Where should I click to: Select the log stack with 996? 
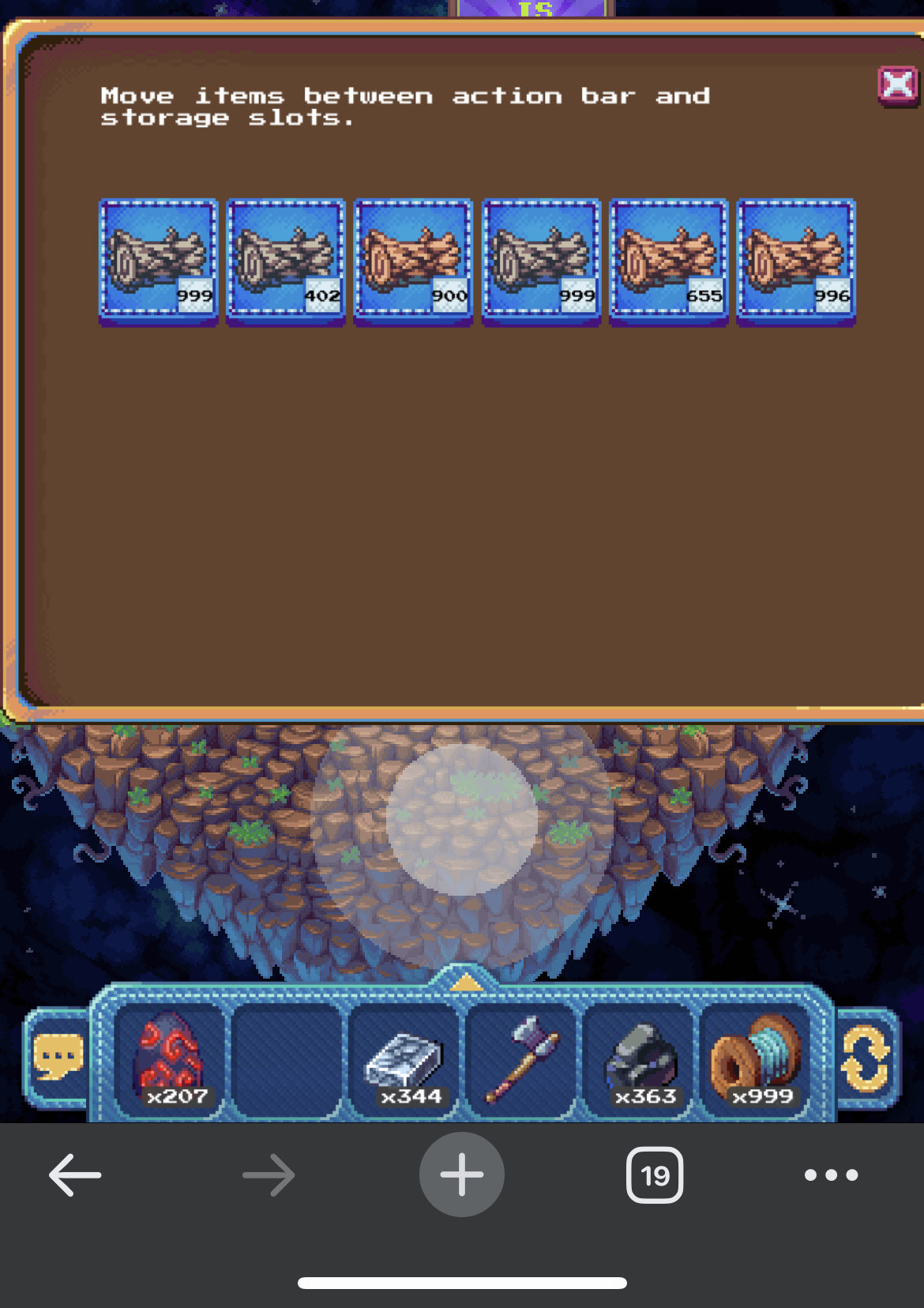(x=796, y=261)
